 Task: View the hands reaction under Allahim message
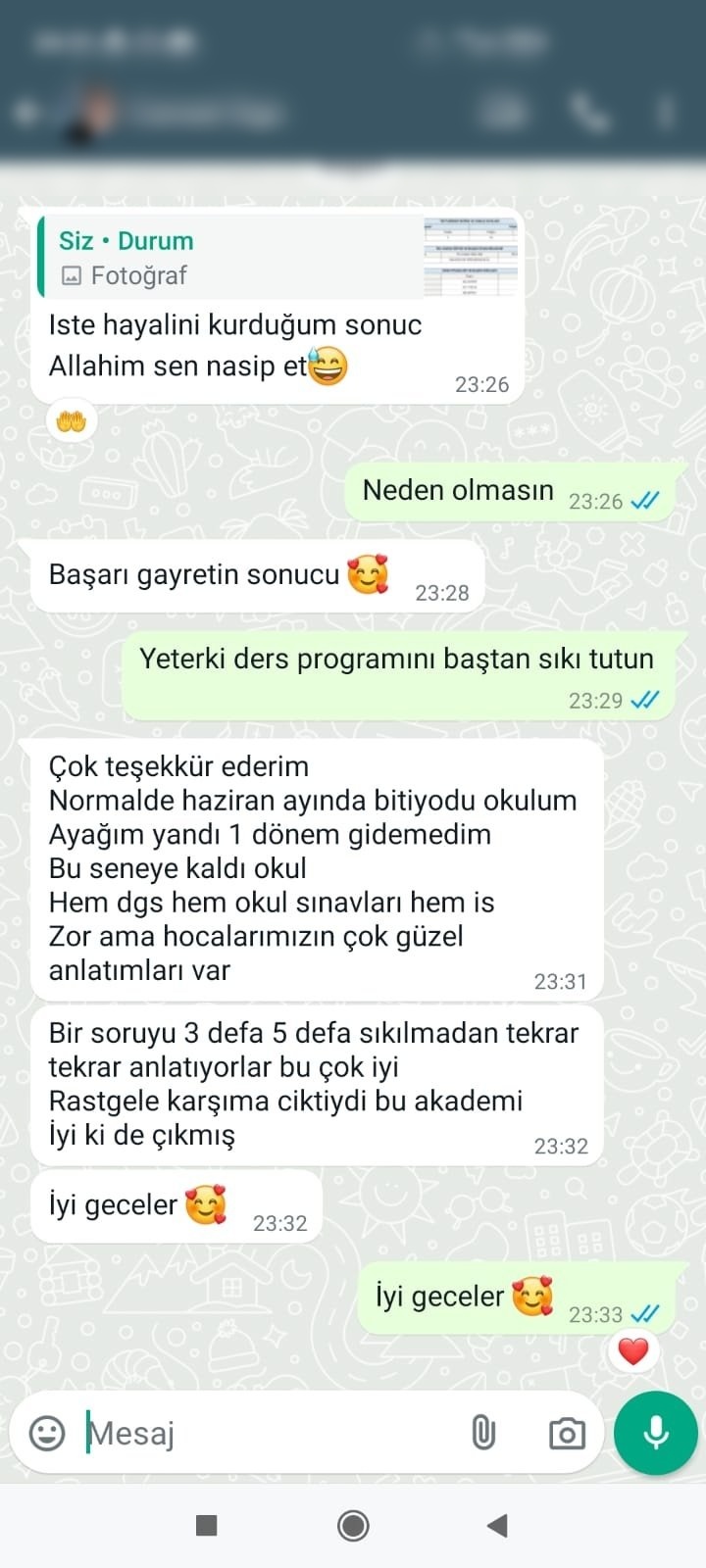coord(72,422)
